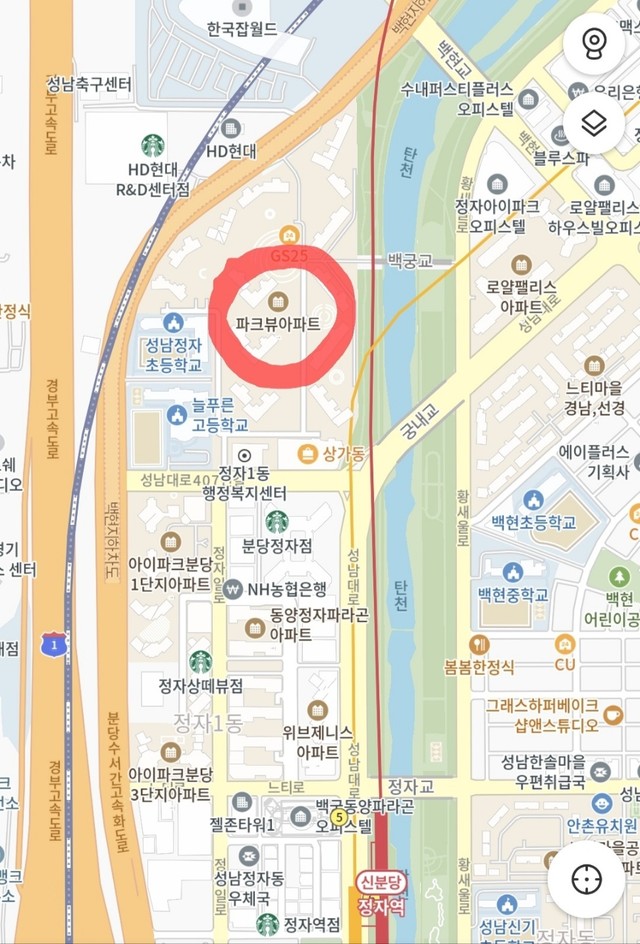Open the NH농협은행 marker

point(233,588)
